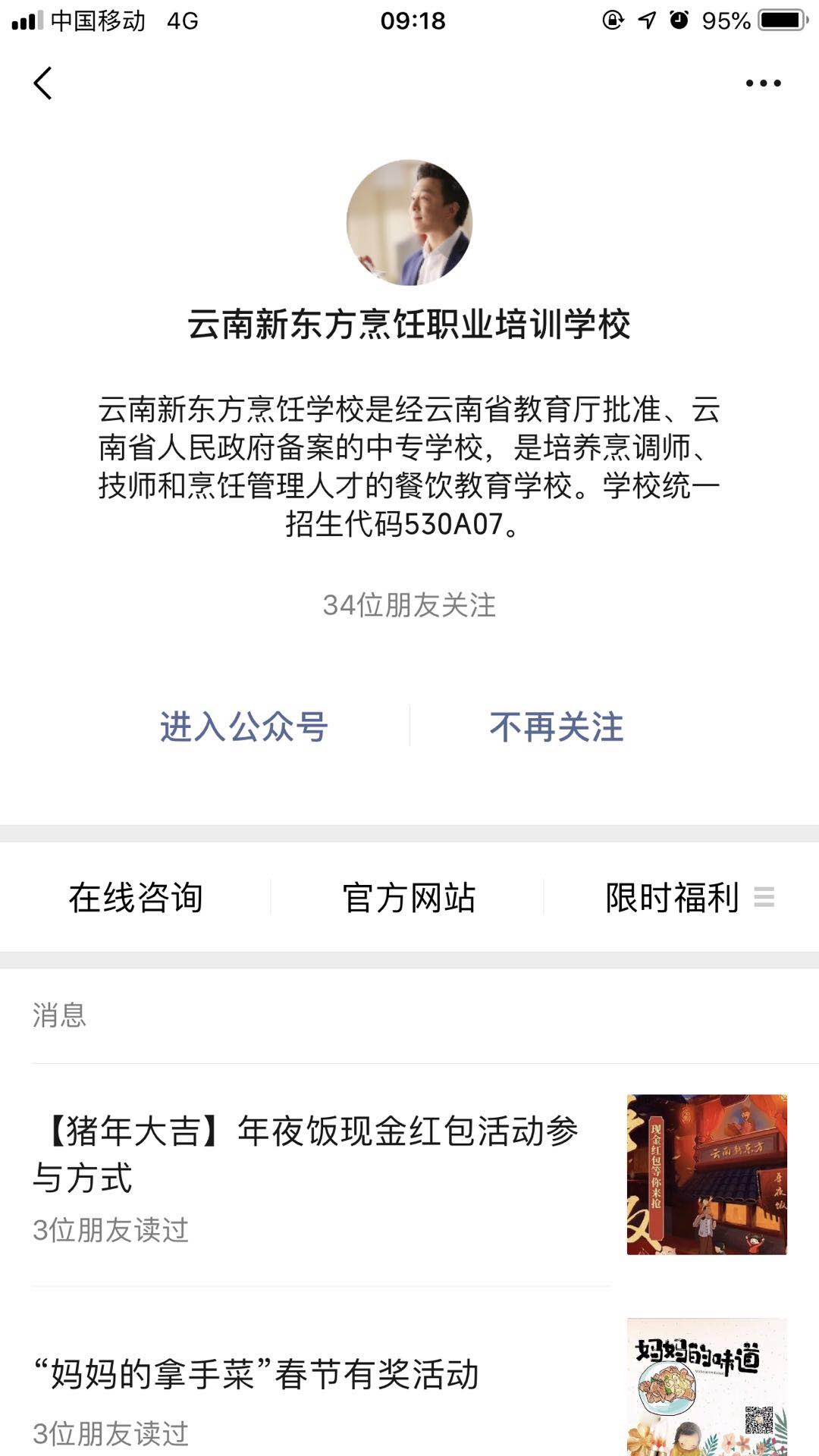This screenshot has height=1456, width=819.
Task: Open the three-dot overflow menu
Action: [763, 83]
